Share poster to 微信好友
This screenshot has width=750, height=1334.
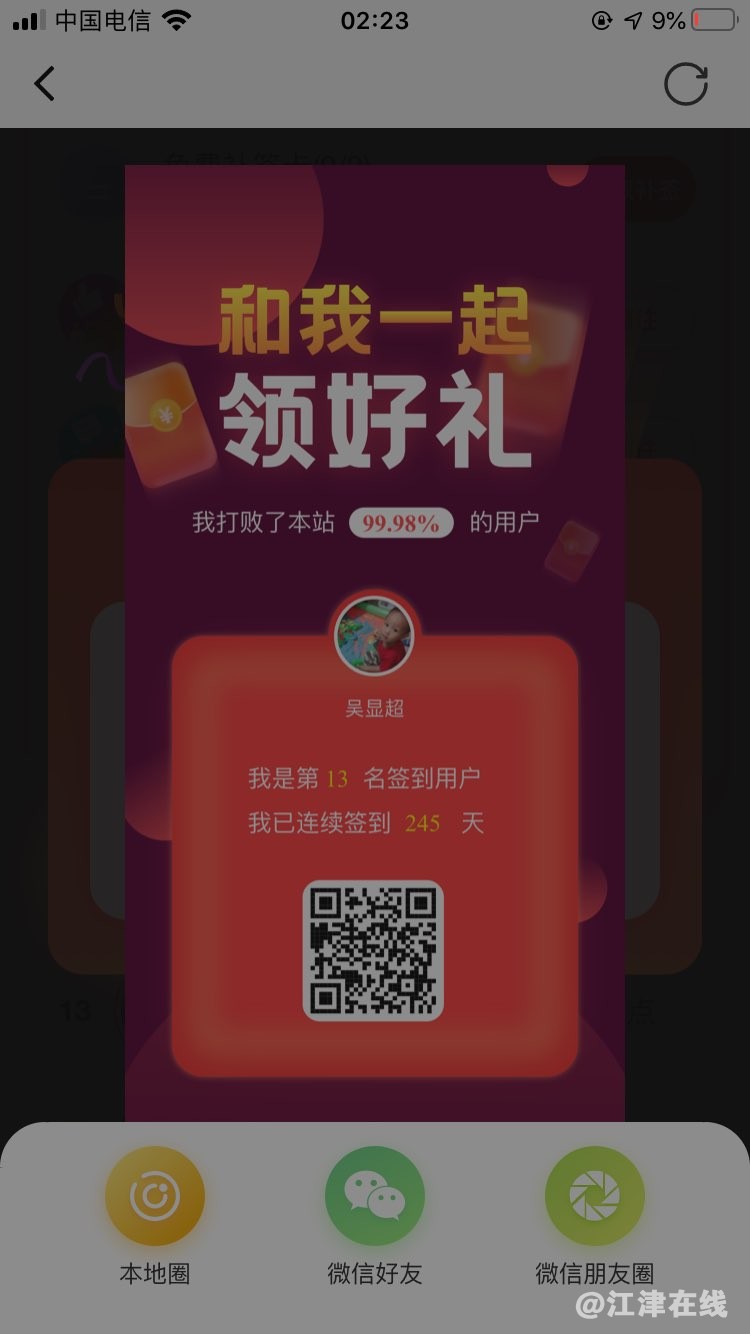tap(375, 1196)
